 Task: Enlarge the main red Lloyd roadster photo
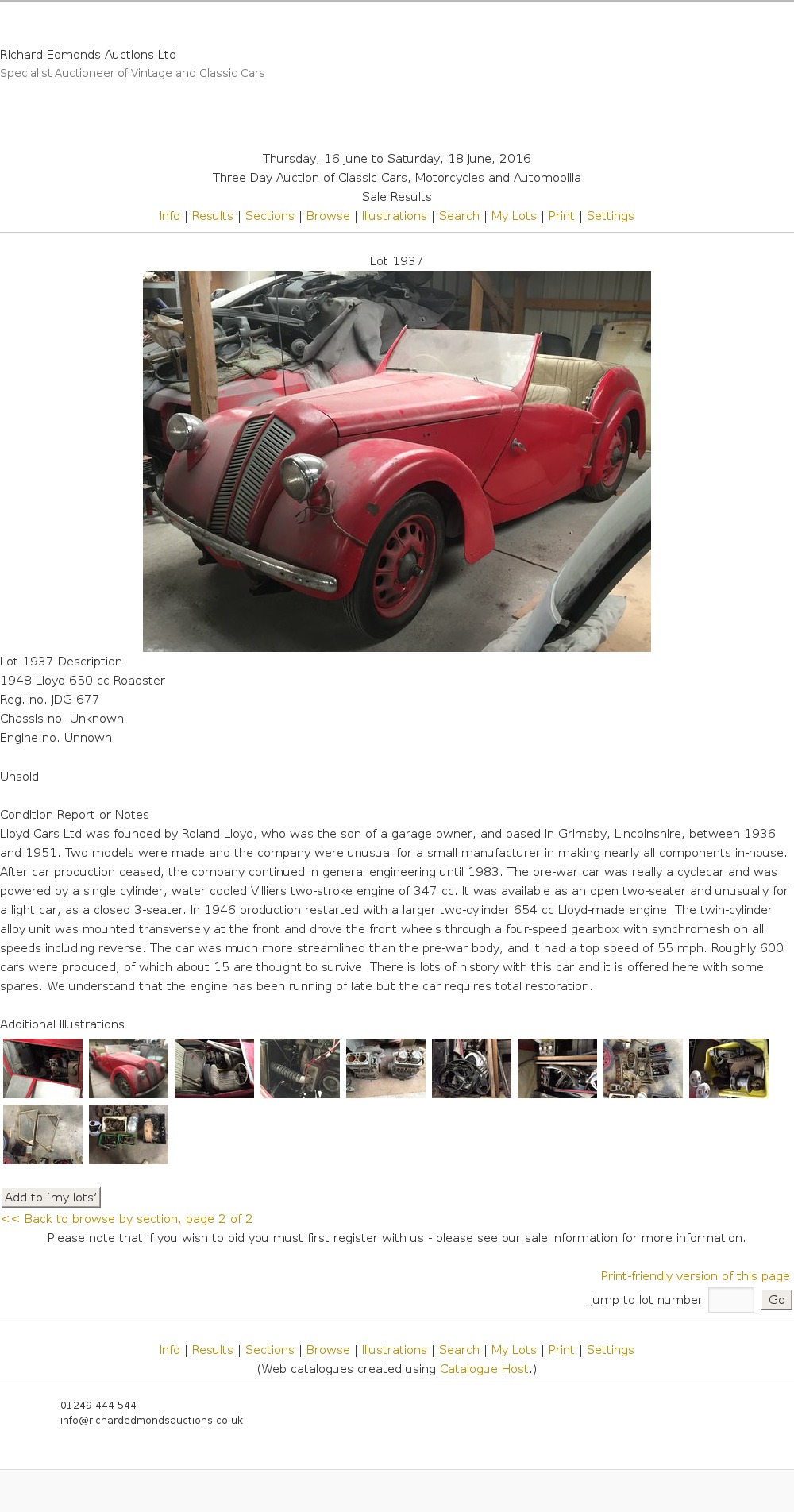click(396, 461)
